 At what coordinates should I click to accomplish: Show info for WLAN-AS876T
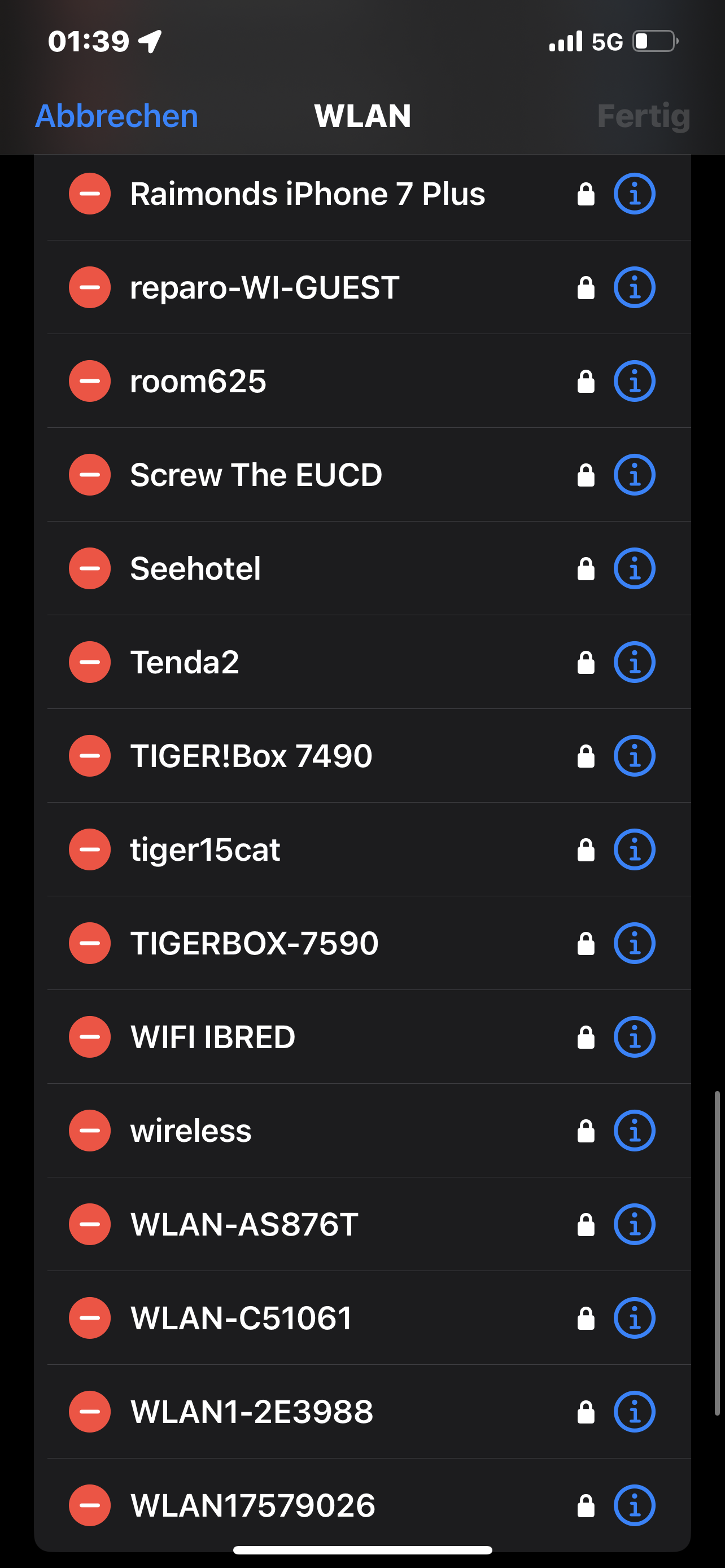point(634,1225)
